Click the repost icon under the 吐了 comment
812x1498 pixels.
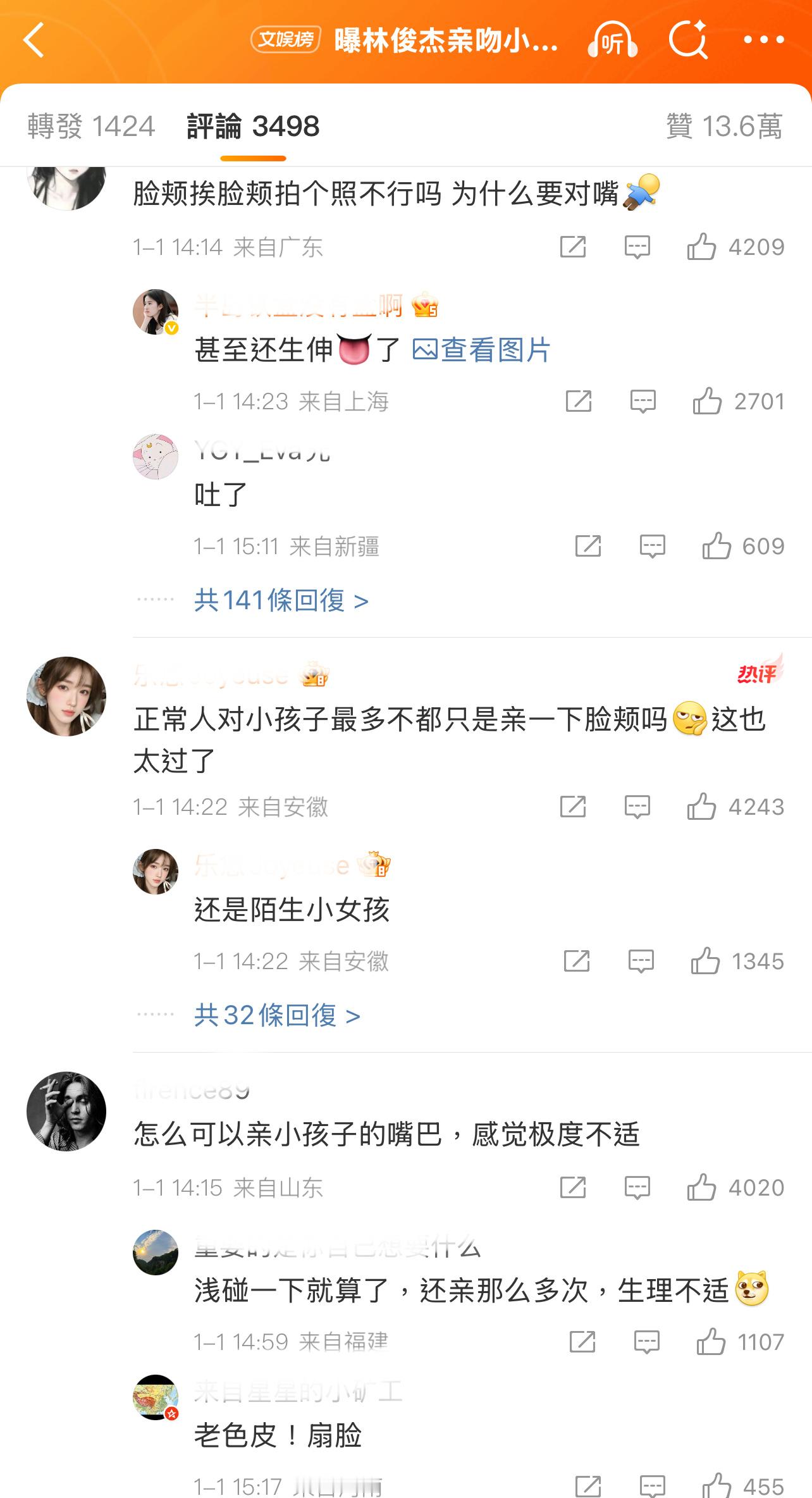coord(587,547)
